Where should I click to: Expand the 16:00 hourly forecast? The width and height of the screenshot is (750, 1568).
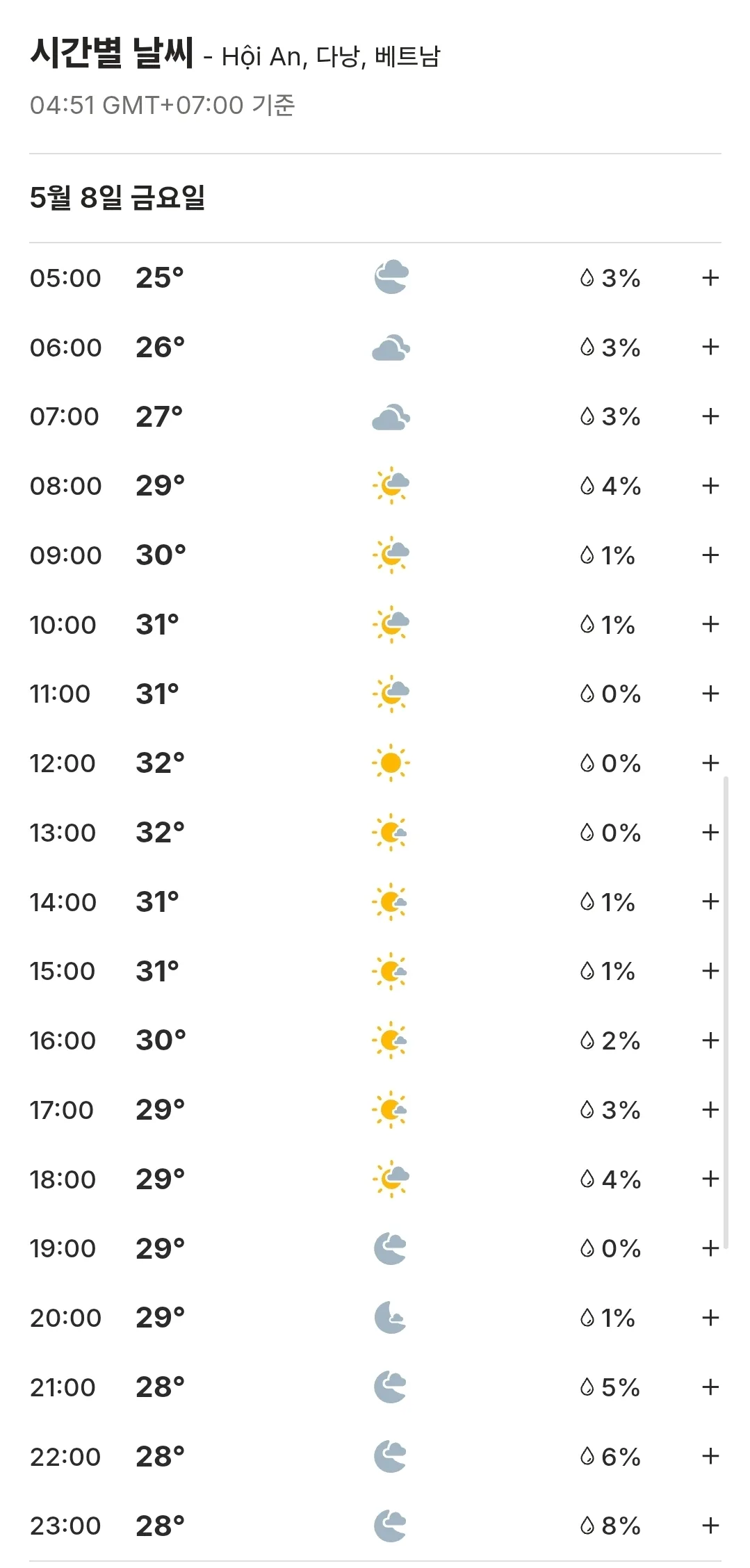point(710,1040)
